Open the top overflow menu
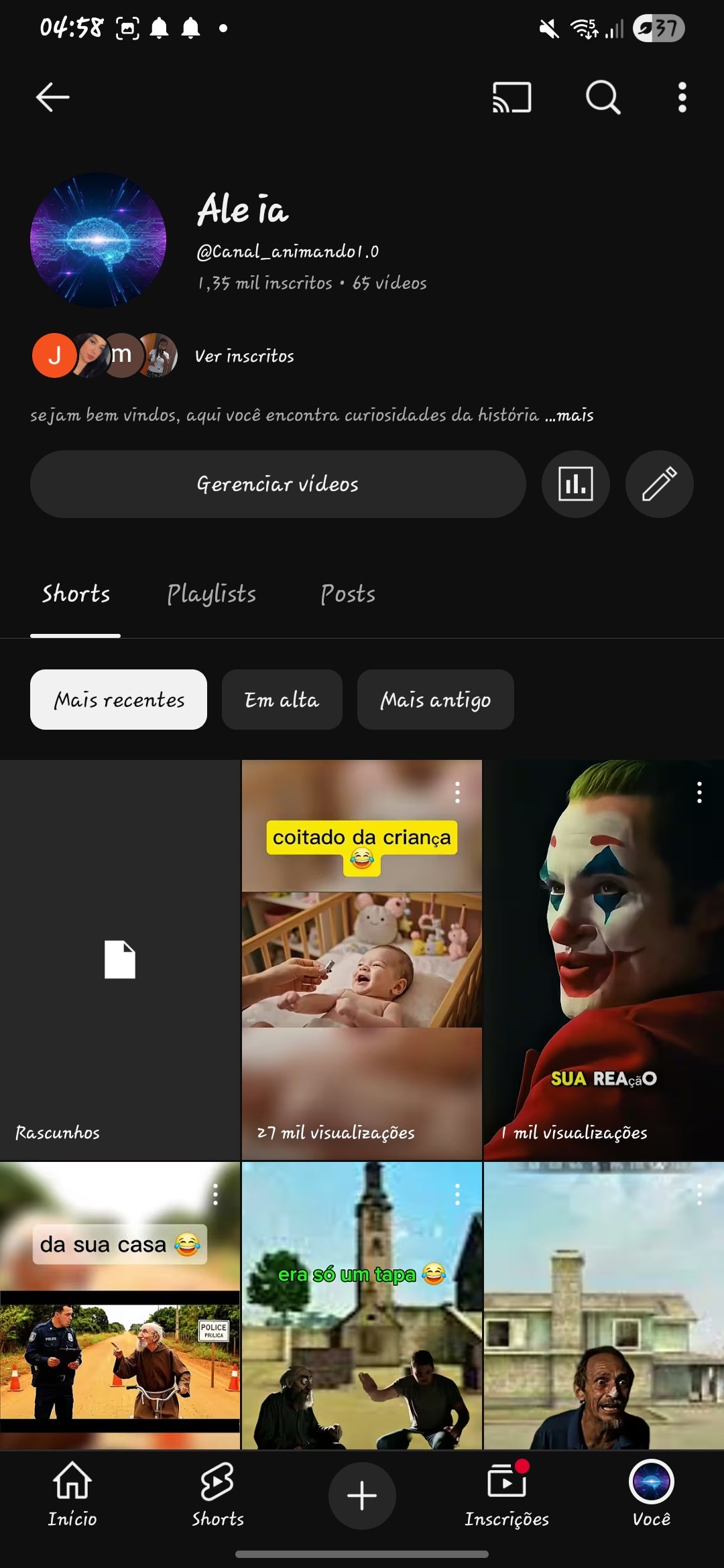The image size is (724, 1568). (682, 97)
